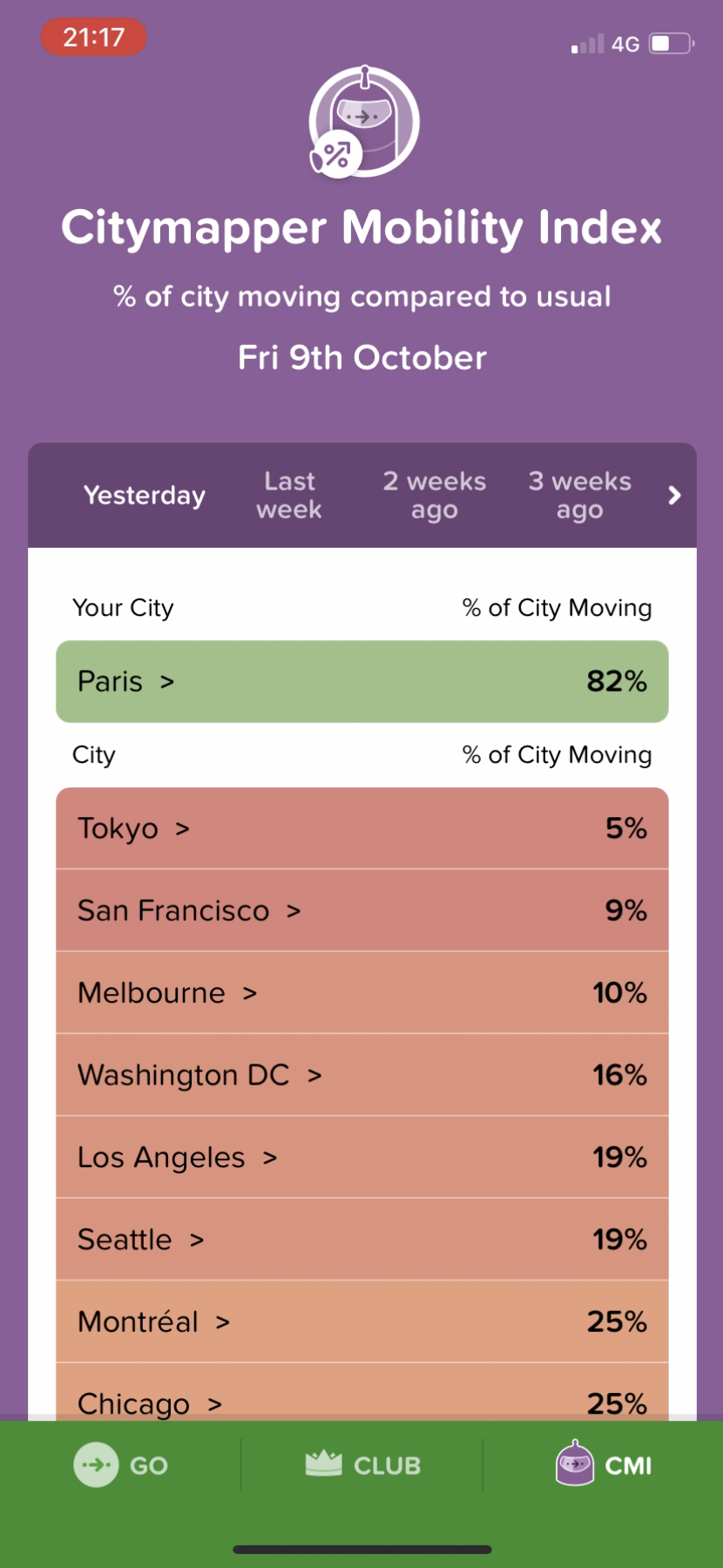The image size is (723, 1568).
Task: Tap the 4G network indicator
Action: (x=624, y=44)
